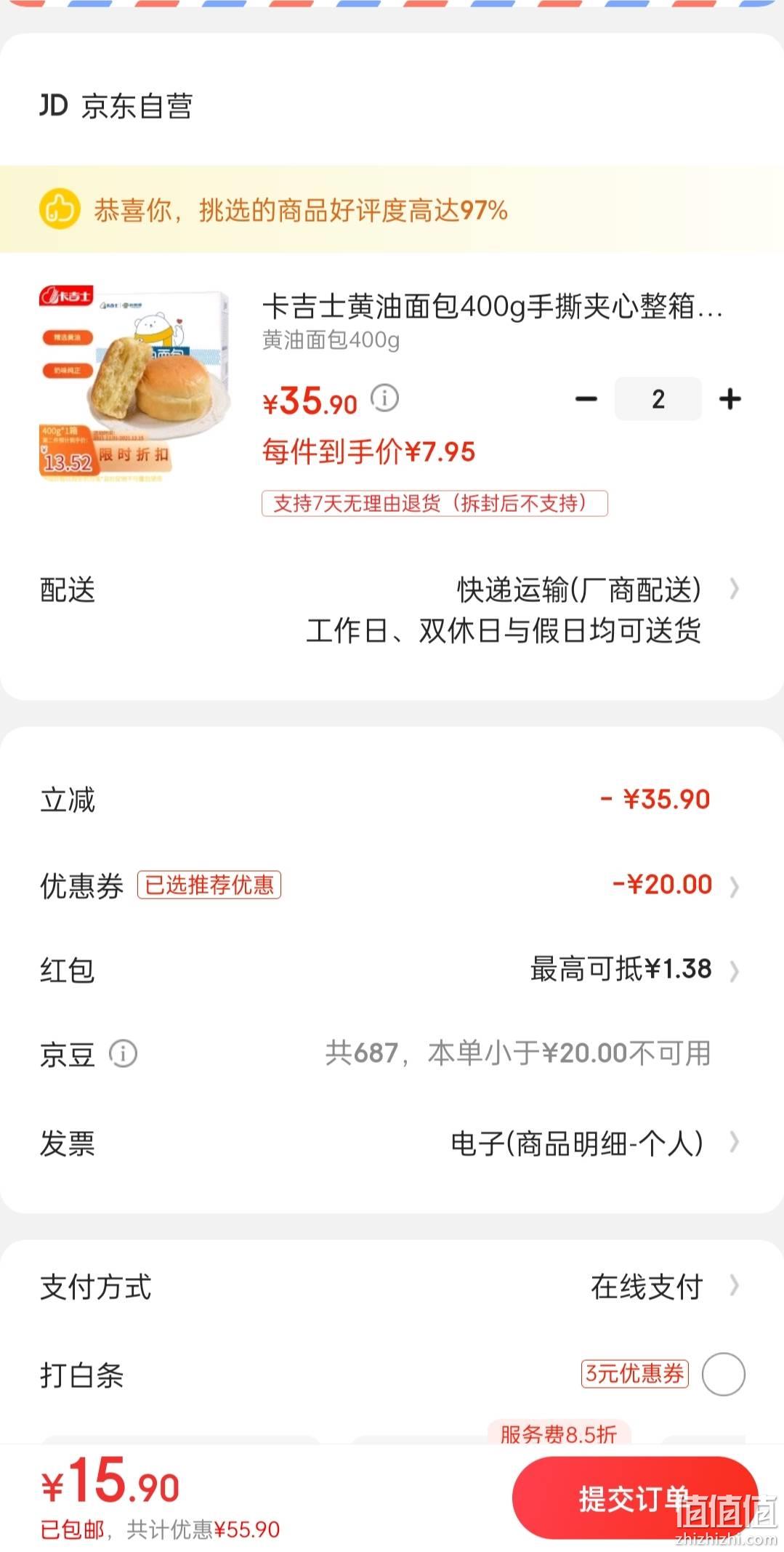Change 支付方式 payment method
Screen dimensions: 784x1552
click(x=392, y=1287)
